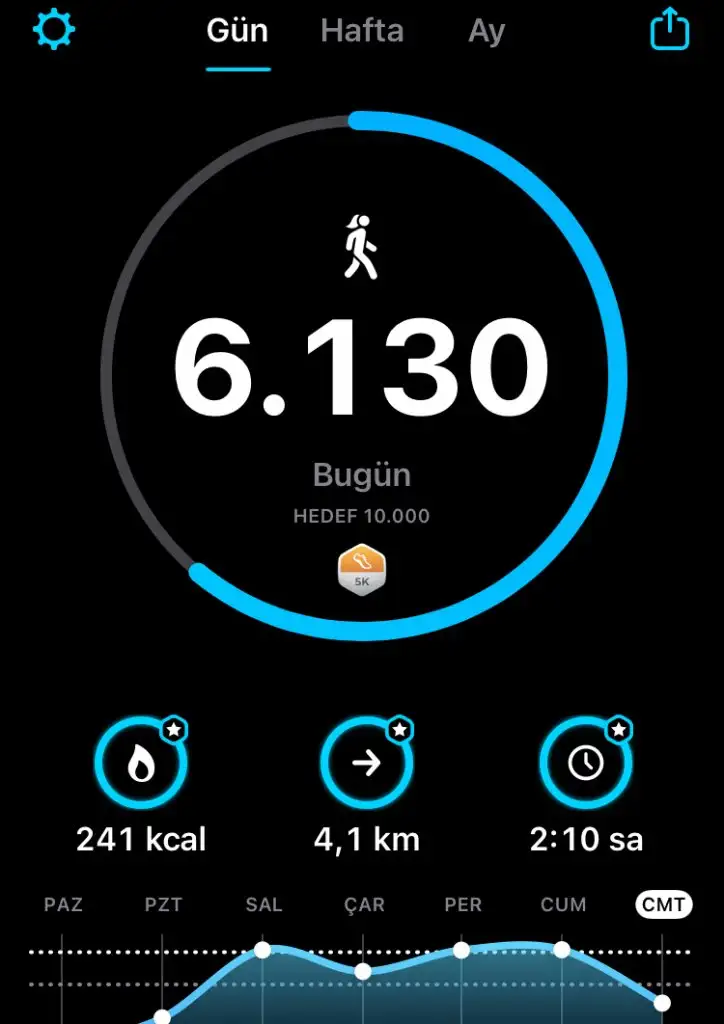The height and width of the screenshot is (1024, 724).
Task: Select the Gün tab
Action: coord(238,31)
